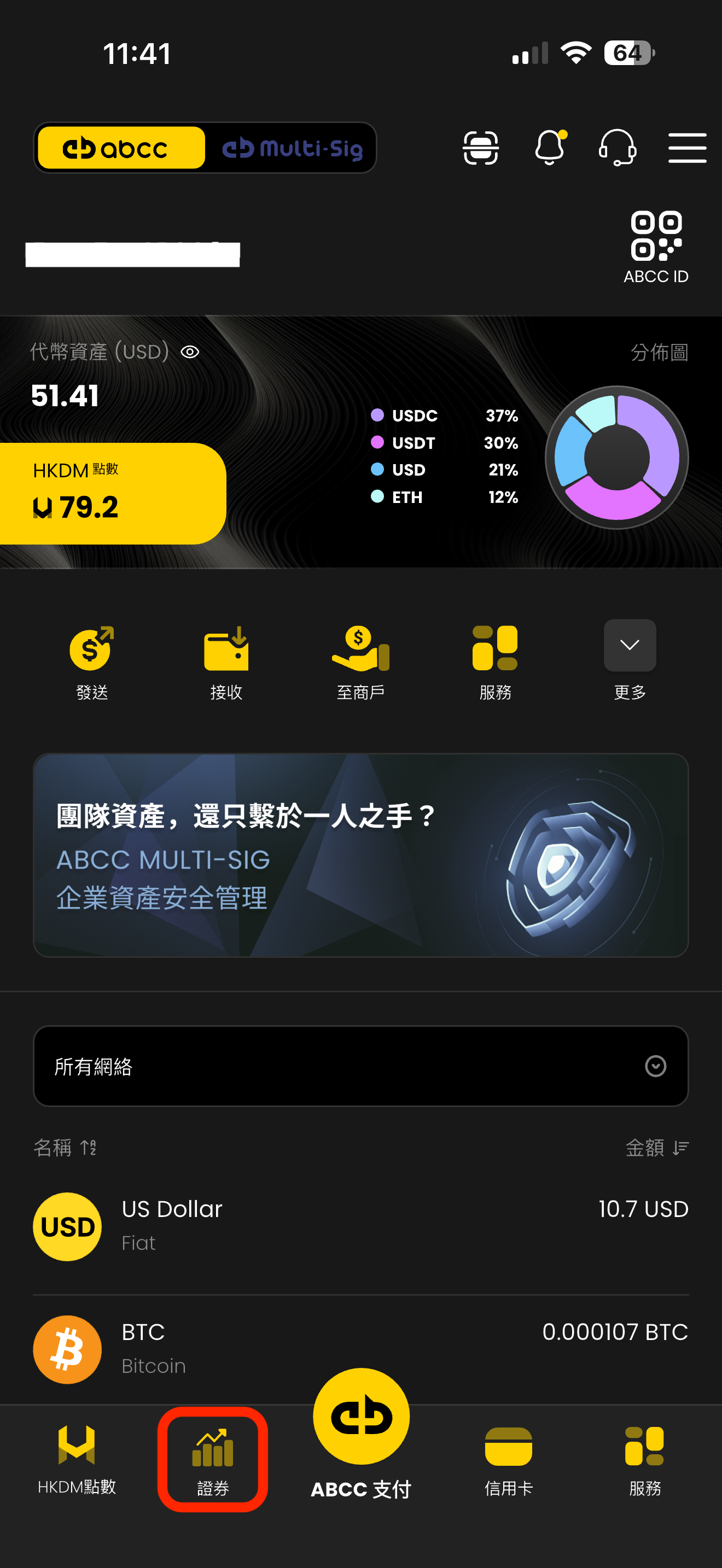Switch to the Multi-Sig wallet mode

coord(292,148)
